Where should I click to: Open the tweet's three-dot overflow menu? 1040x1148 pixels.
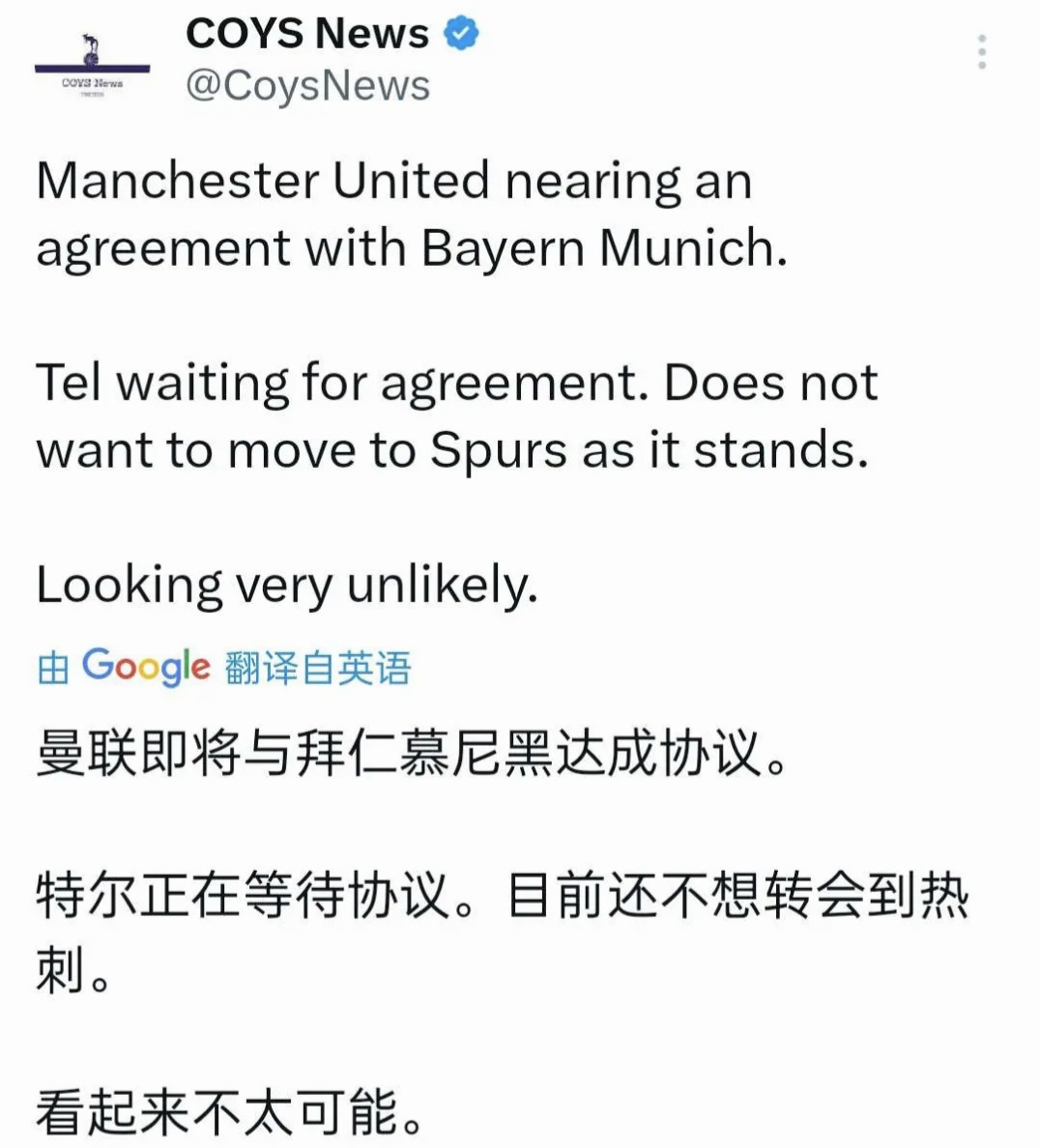[981, 52]
